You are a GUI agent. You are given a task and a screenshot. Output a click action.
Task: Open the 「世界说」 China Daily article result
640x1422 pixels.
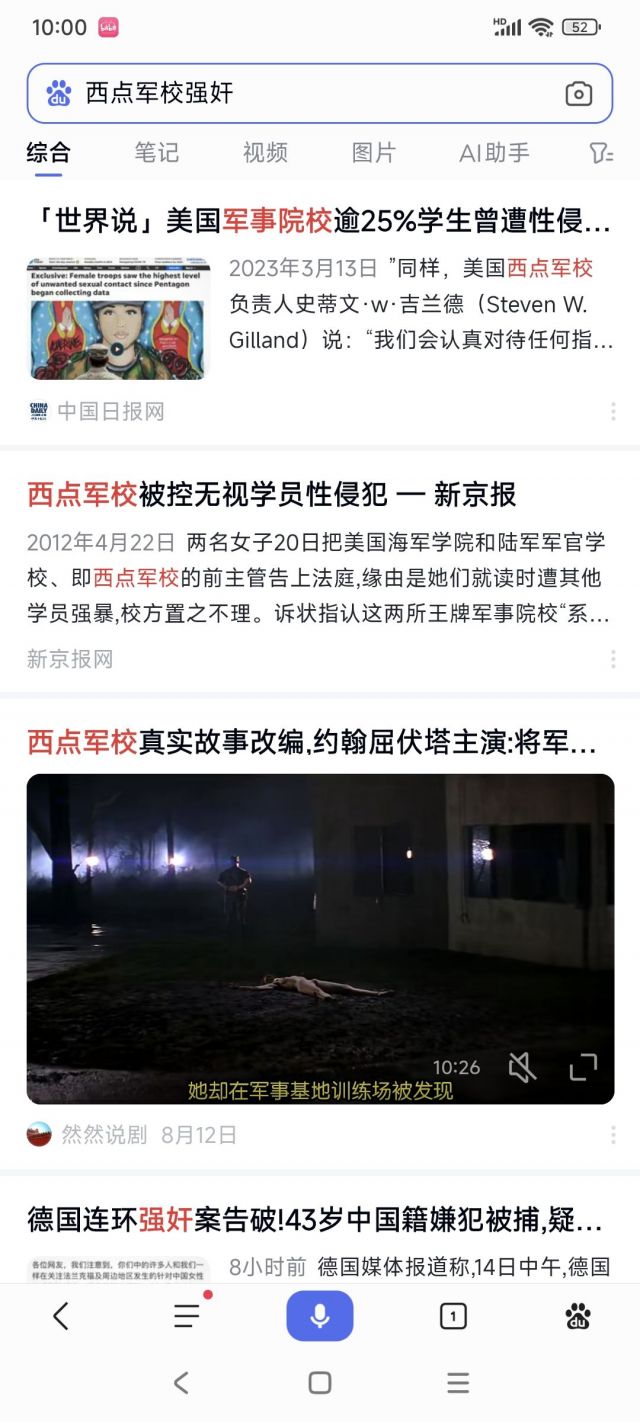click(318, 221)
